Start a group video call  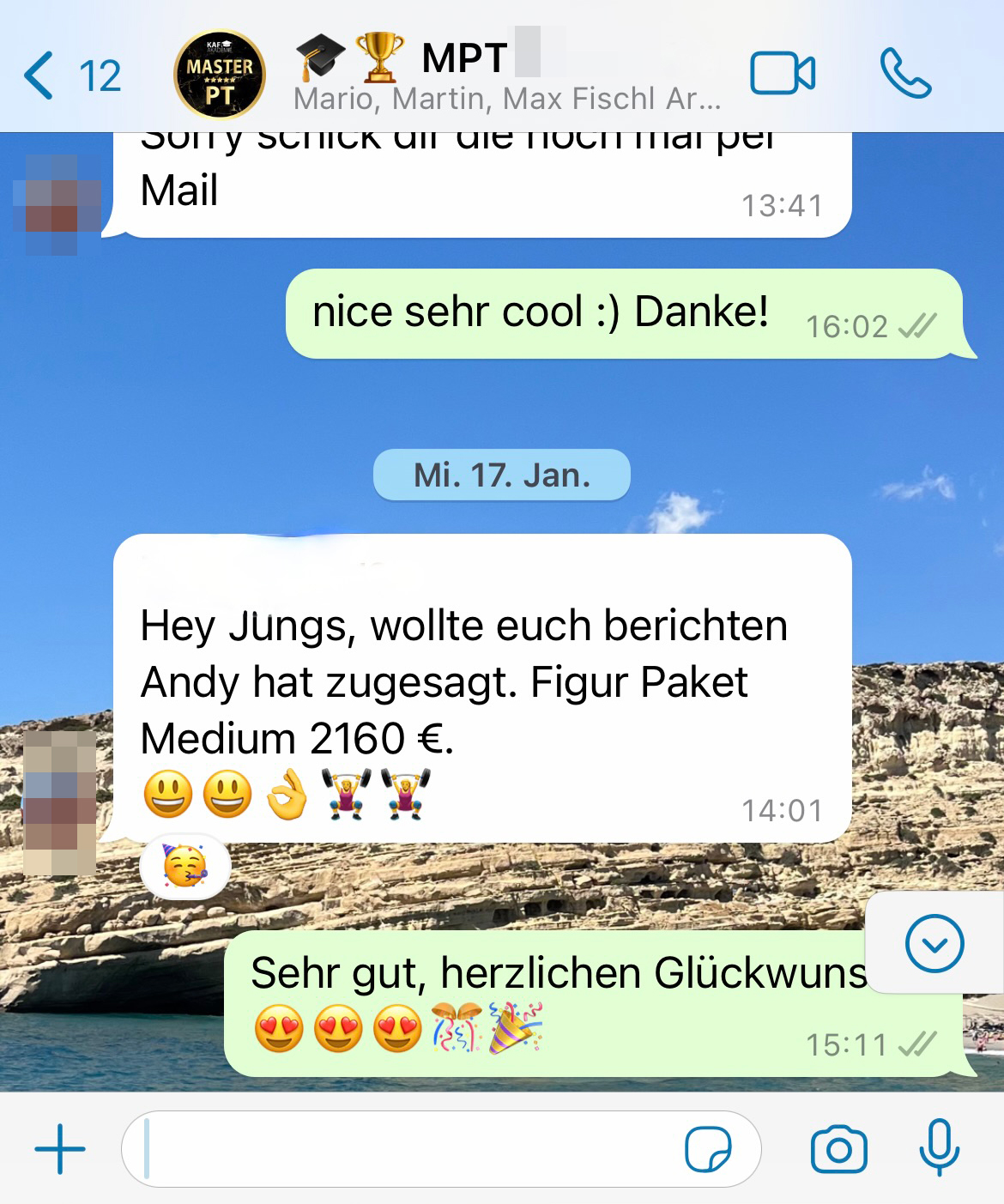click(x=782, y=74)
